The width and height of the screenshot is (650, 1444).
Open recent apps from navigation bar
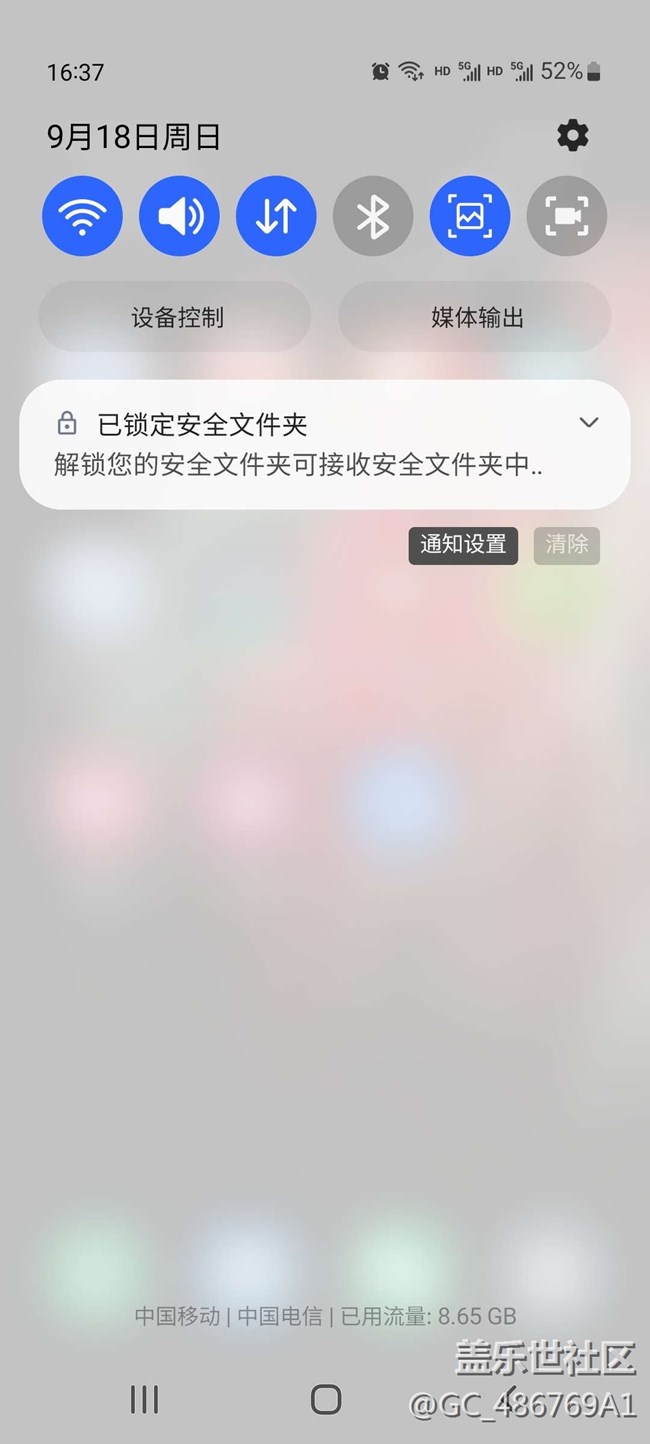pos(145,1399)
